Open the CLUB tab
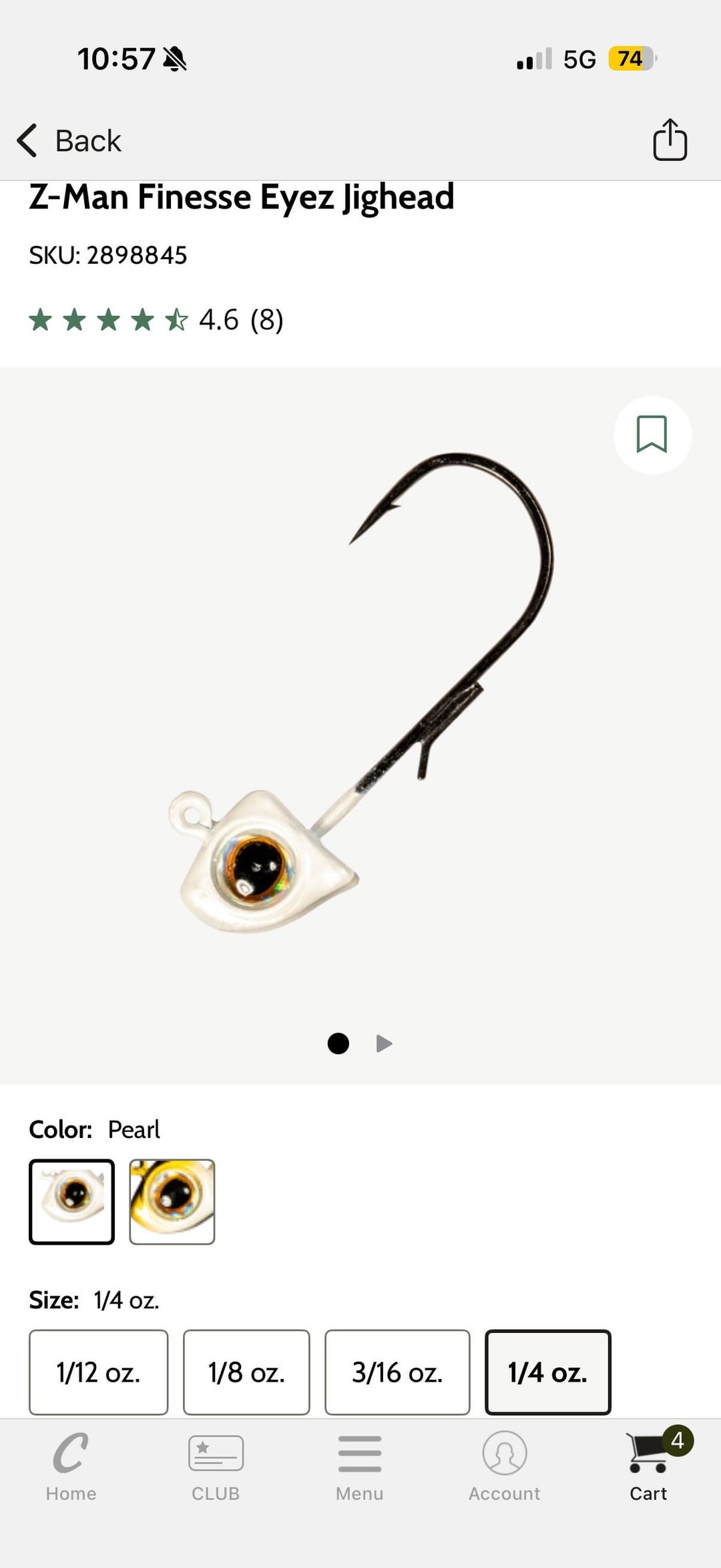This screenshot has width=721, height=1568. point(216,1466)
